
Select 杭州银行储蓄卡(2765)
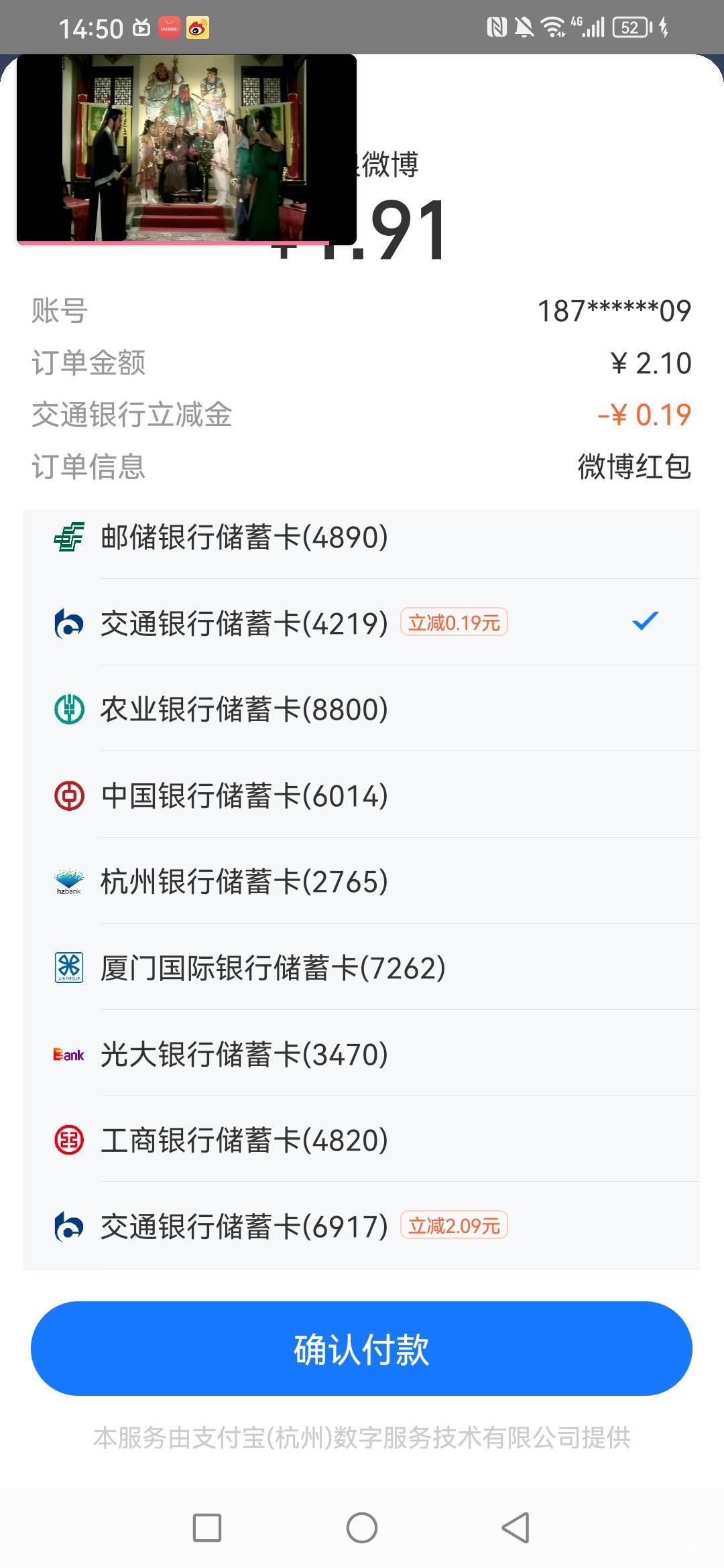pyautogui.click(x=361, y=881)
